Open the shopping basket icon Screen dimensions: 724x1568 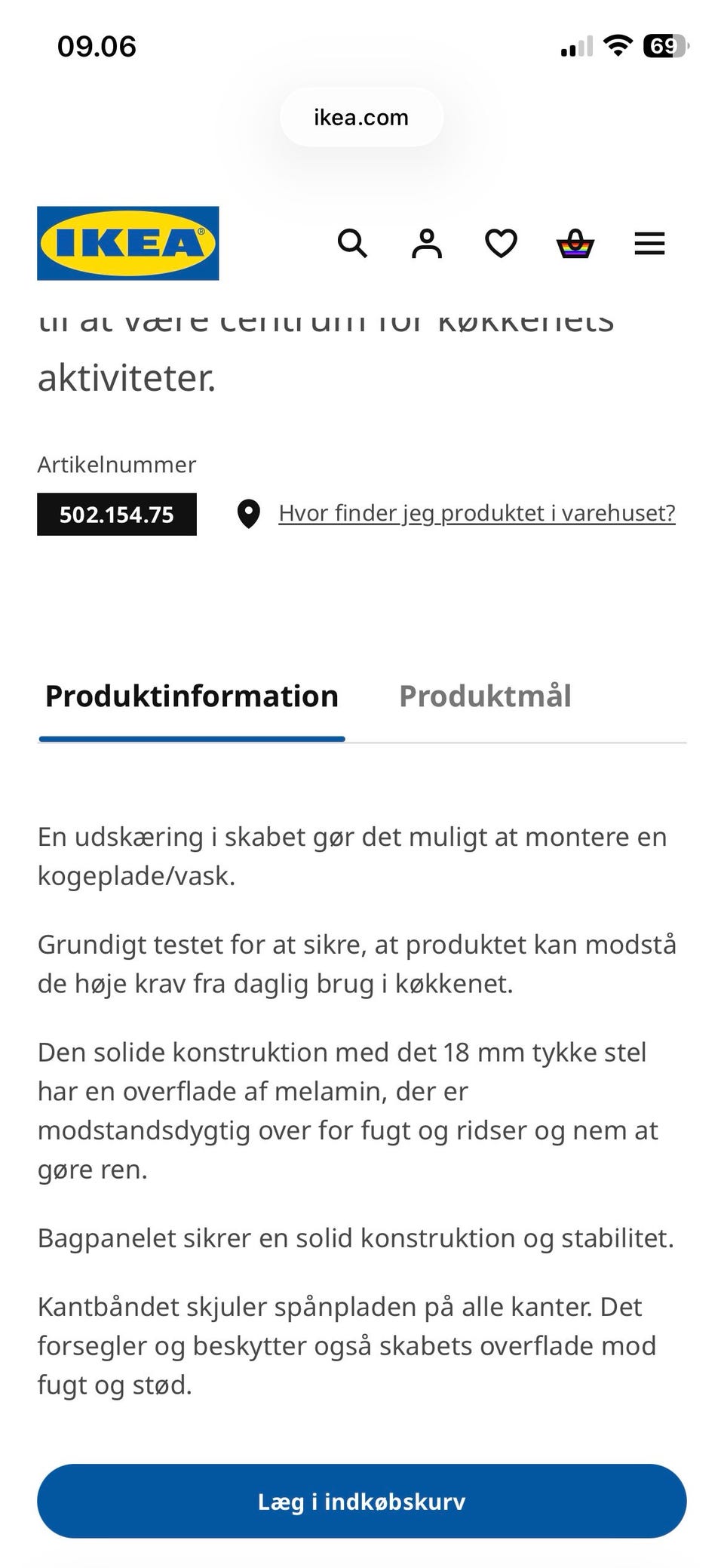click(x=575, y=244)
